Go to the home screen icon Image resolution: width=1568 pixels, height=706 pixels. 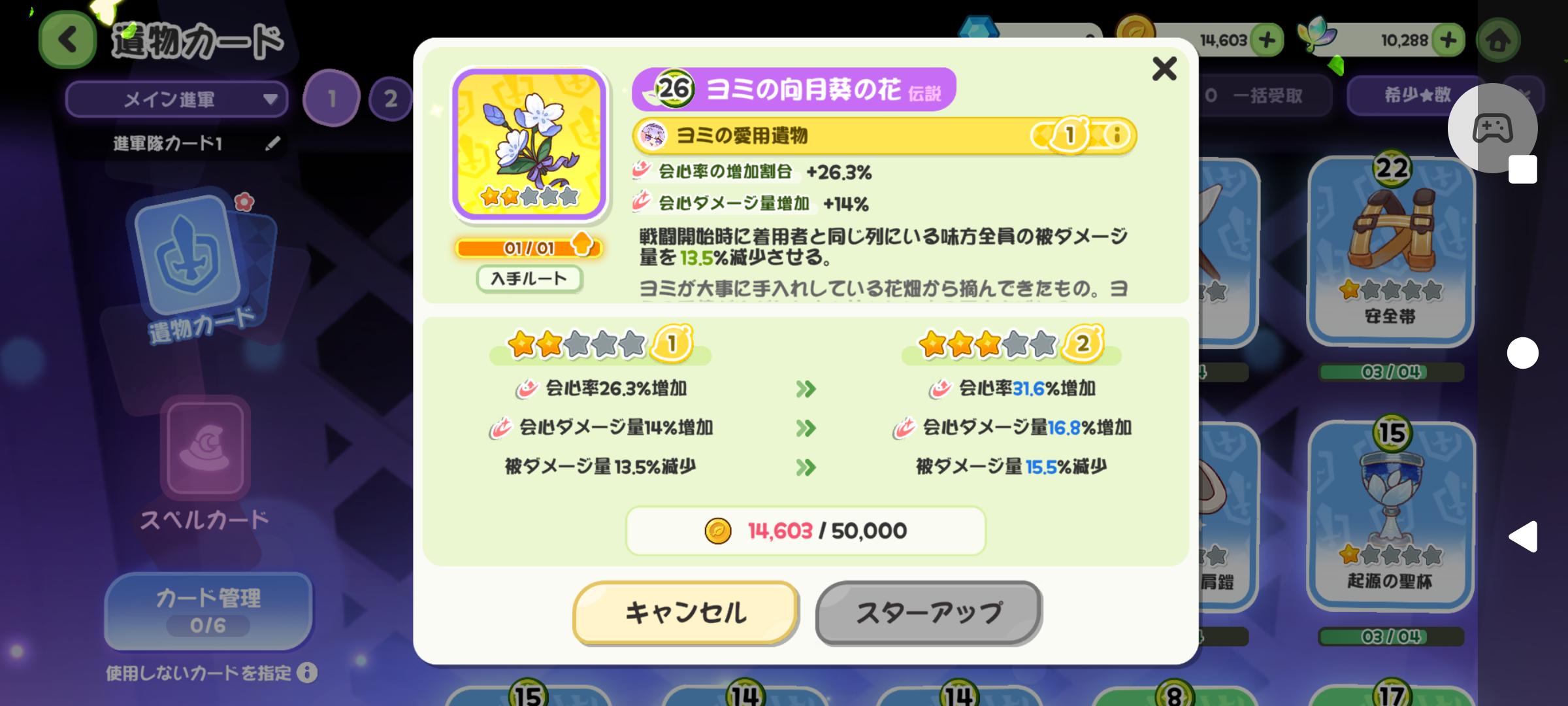click(x=1498, y=41)
